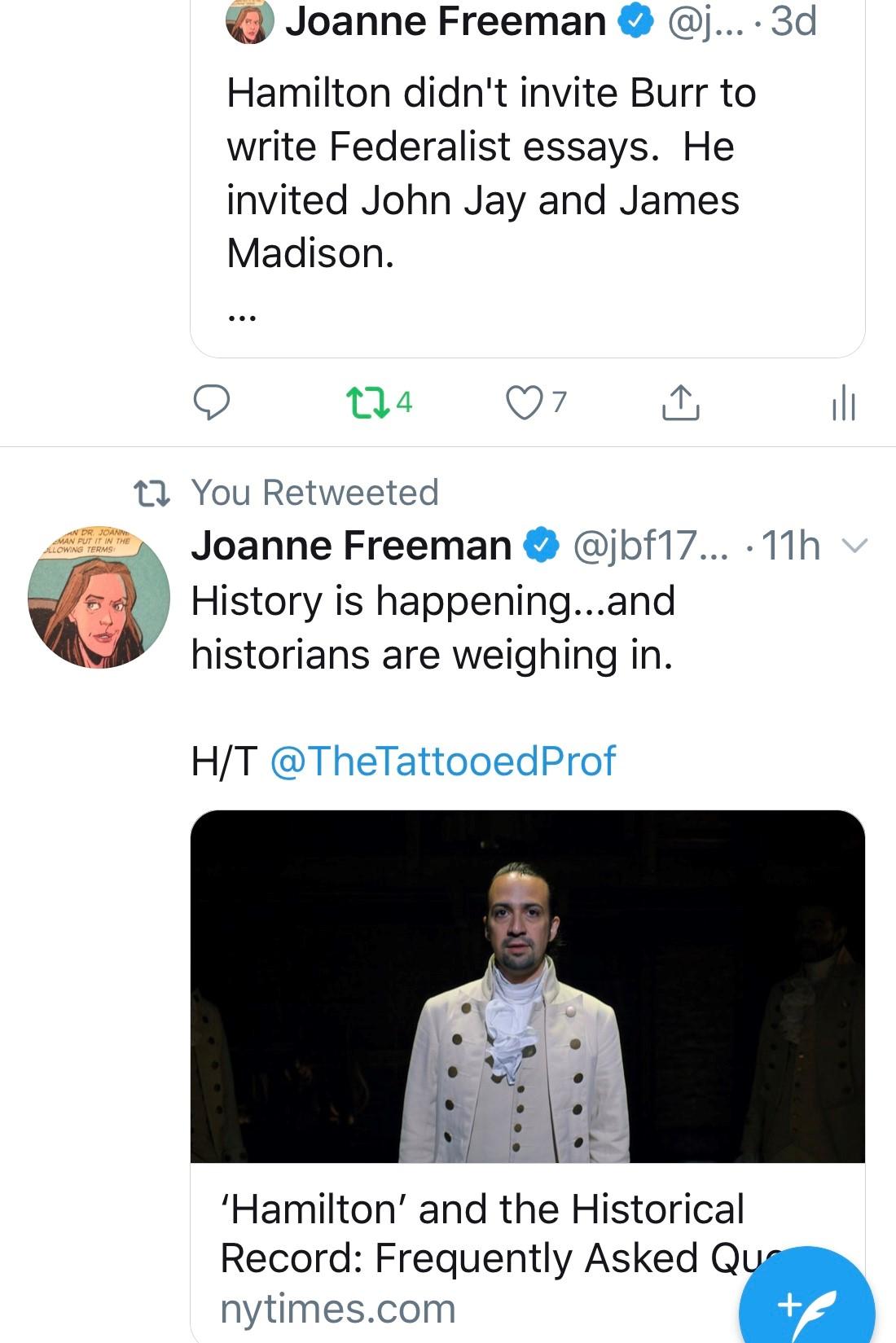The image size is (896, 1343).
Task: View tweet activity analytics bars
Action: 843,402
